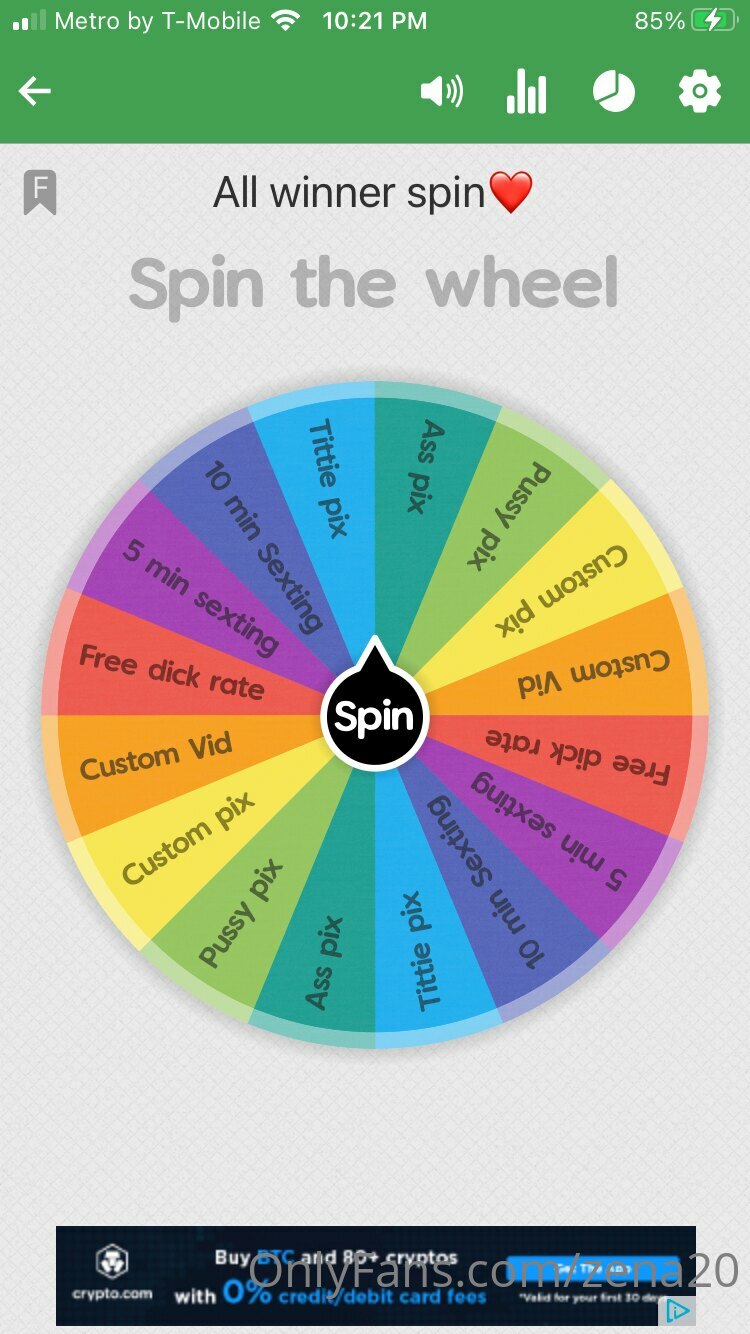This screenshot has height=1334, width=750.
Task: Tap the F bookmark icon
Action: point(40,192)
